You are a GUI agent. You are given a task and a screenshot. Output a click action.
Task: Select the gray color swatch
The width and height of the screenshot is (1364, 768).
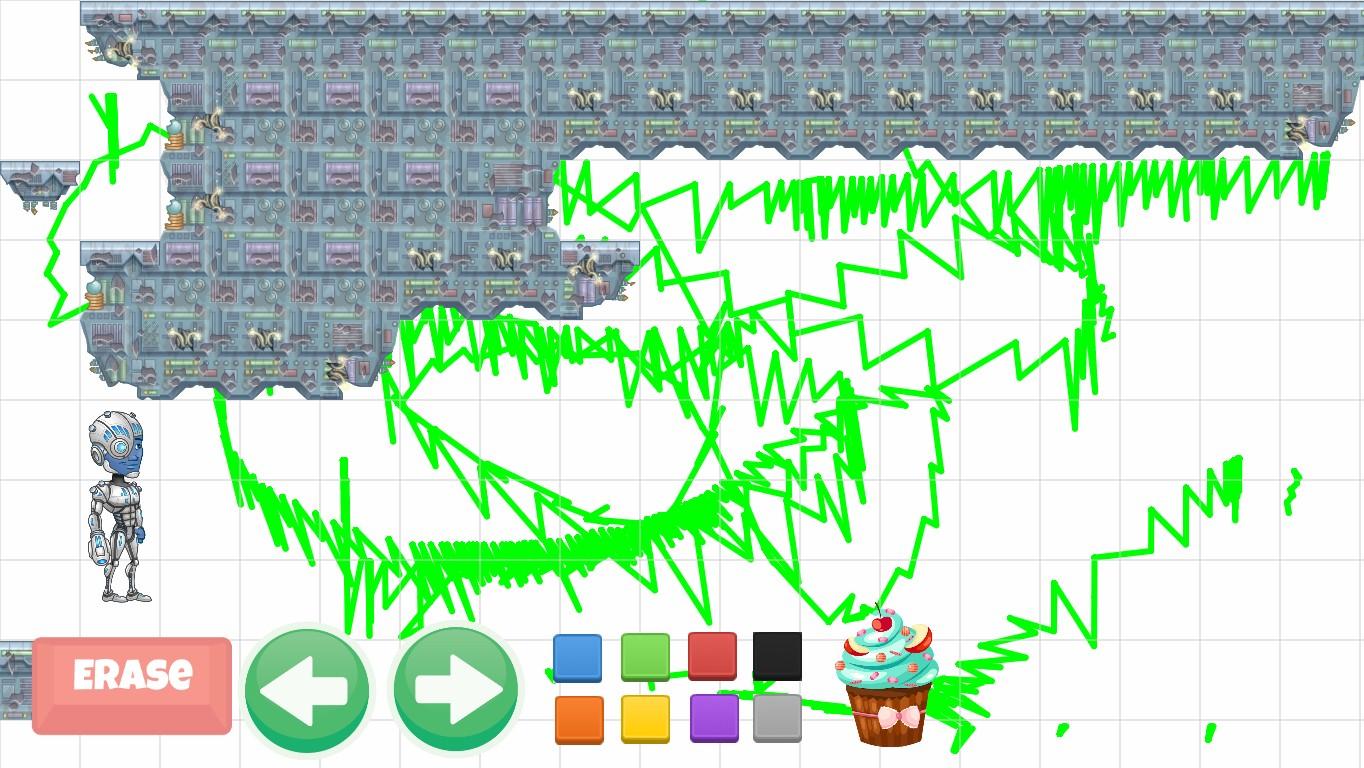click(777, 718)
